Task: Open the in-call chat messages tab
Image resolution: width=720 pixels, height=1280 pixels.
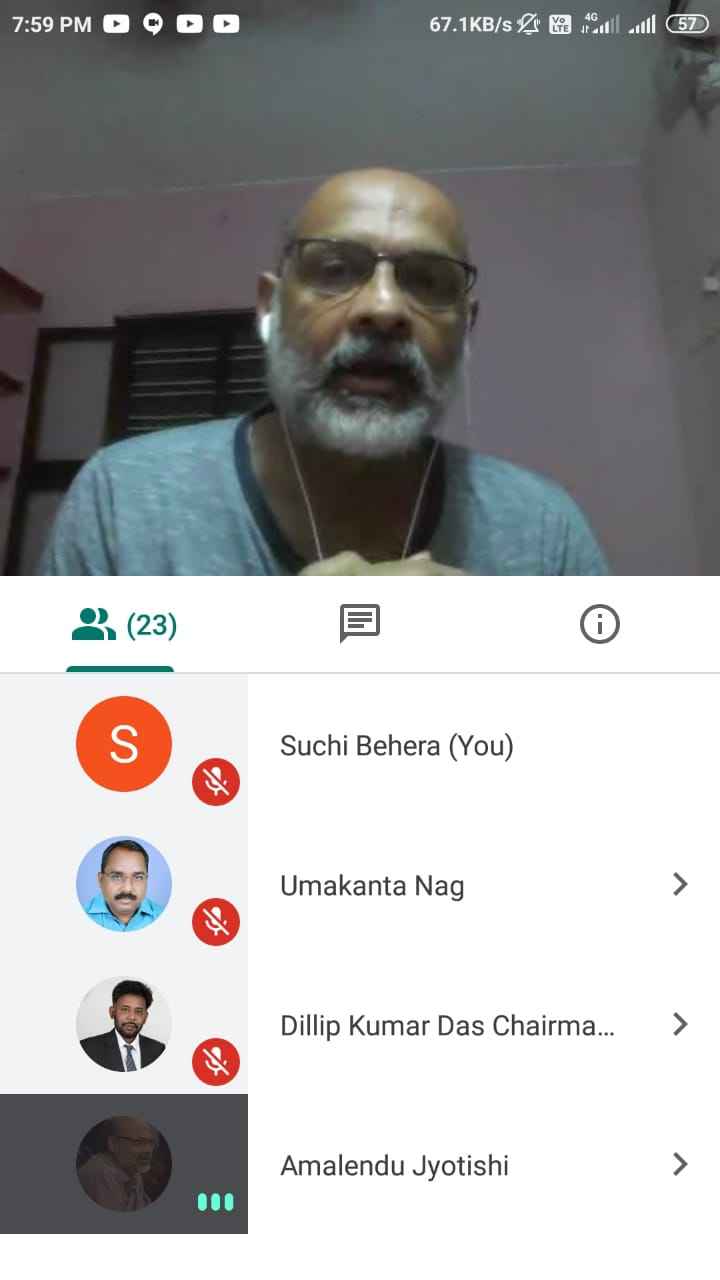Action: 360,624
